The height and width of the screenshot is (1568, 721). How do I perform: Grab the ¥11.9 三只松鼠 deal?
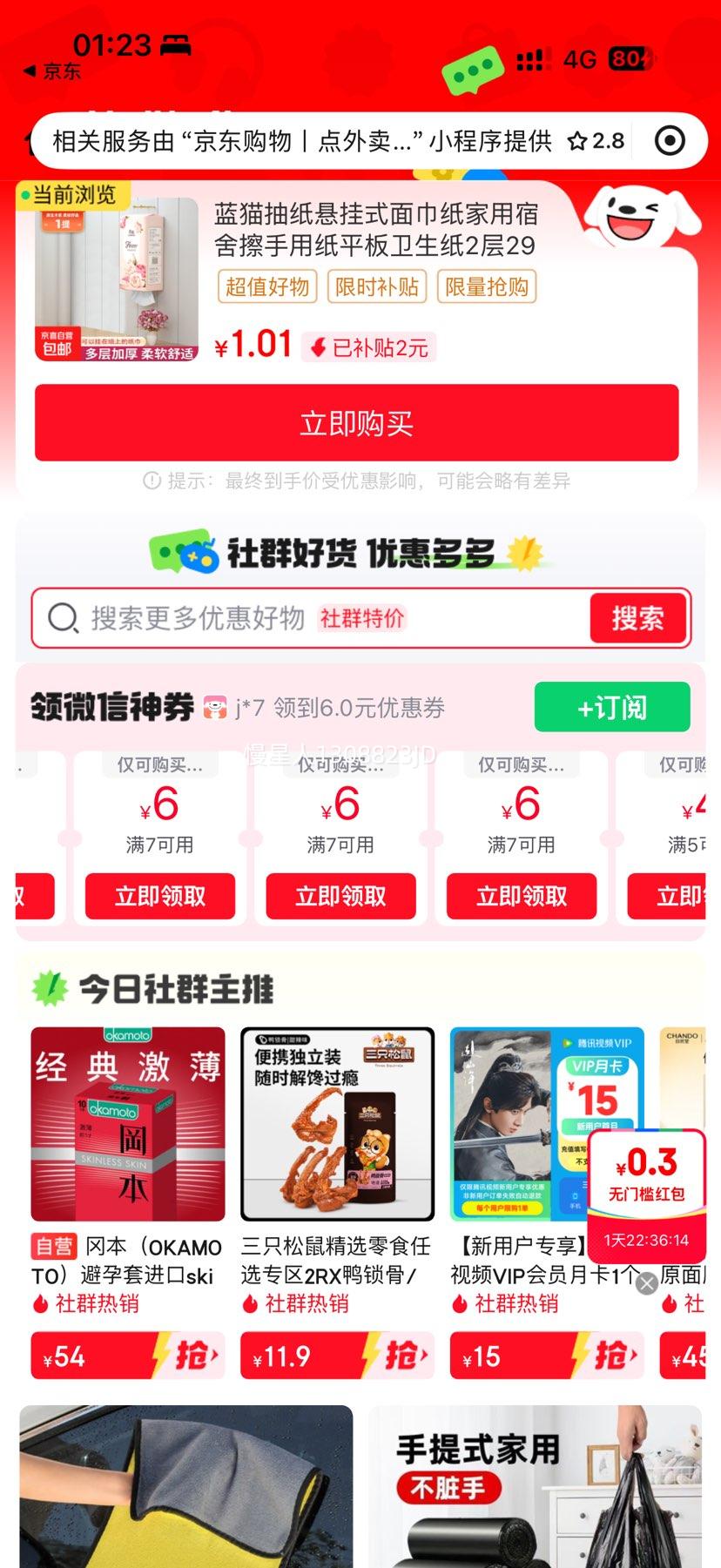pyautogui.click(x=337, y=1356)
